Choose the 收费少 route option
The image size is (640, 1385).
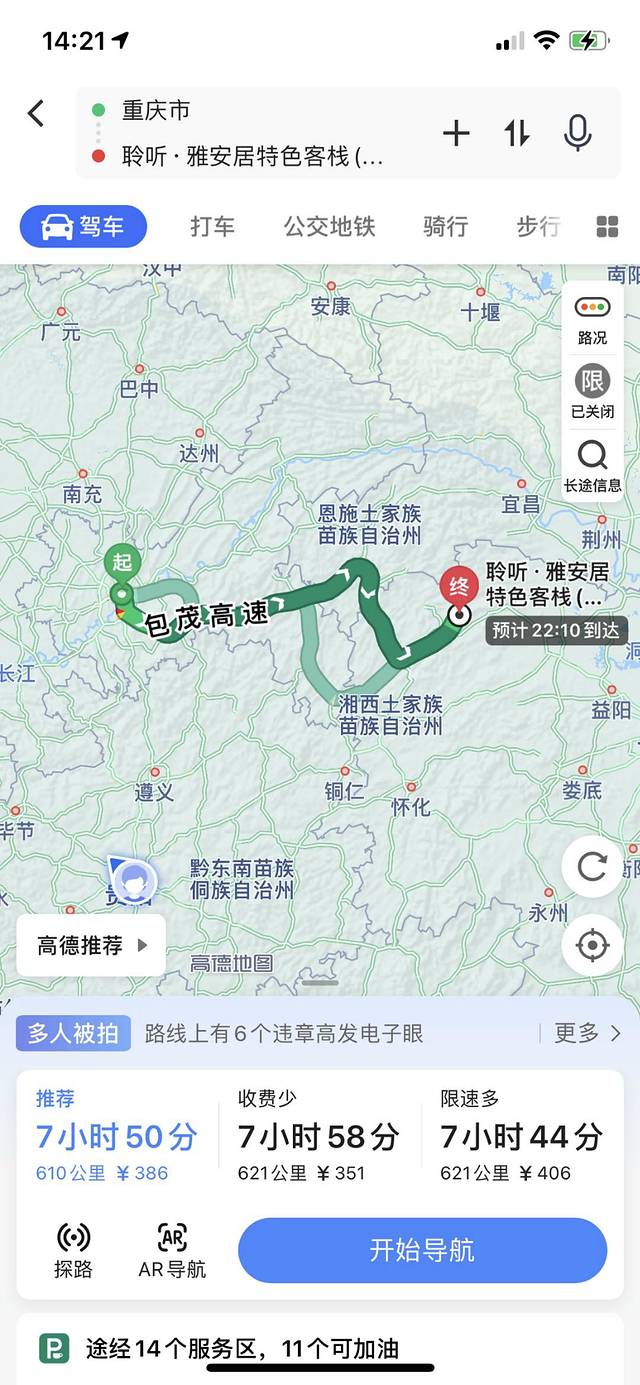tap(318, 1135)
